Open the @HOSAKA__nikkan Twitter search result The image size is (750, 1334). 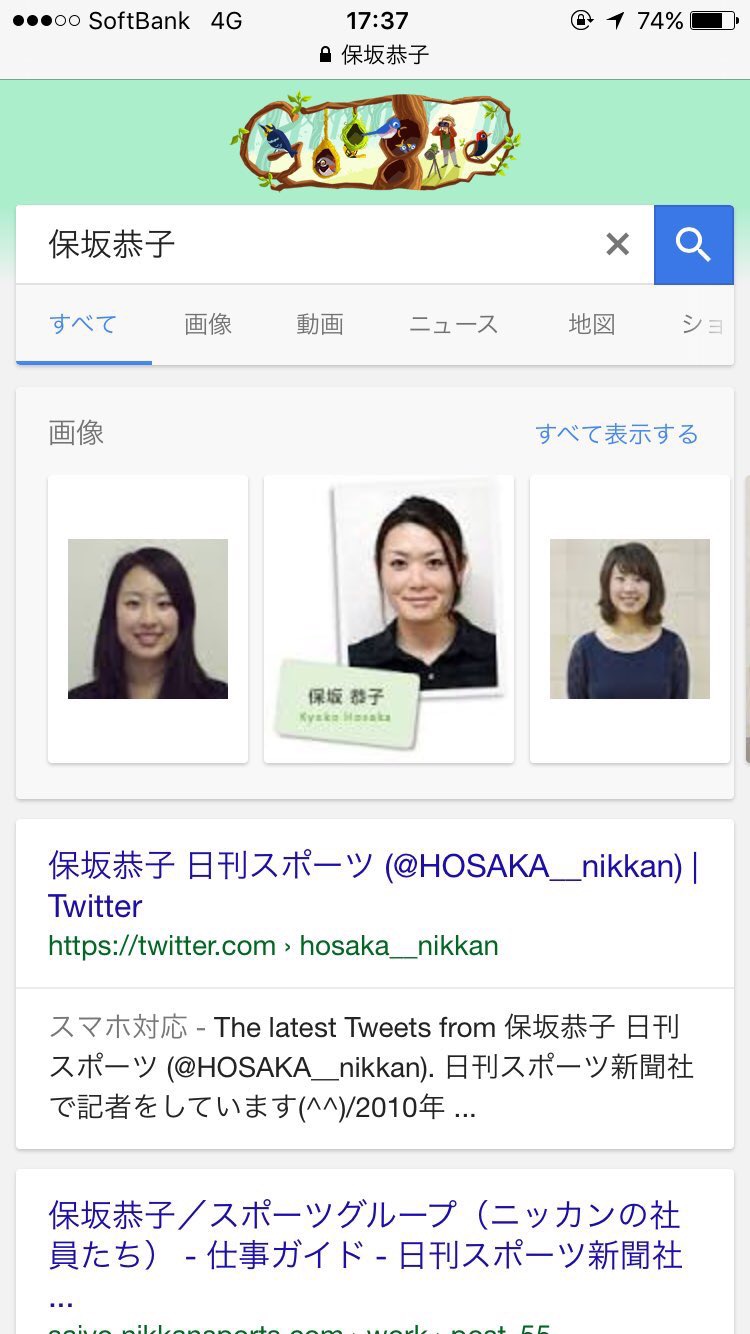point(372,885)
